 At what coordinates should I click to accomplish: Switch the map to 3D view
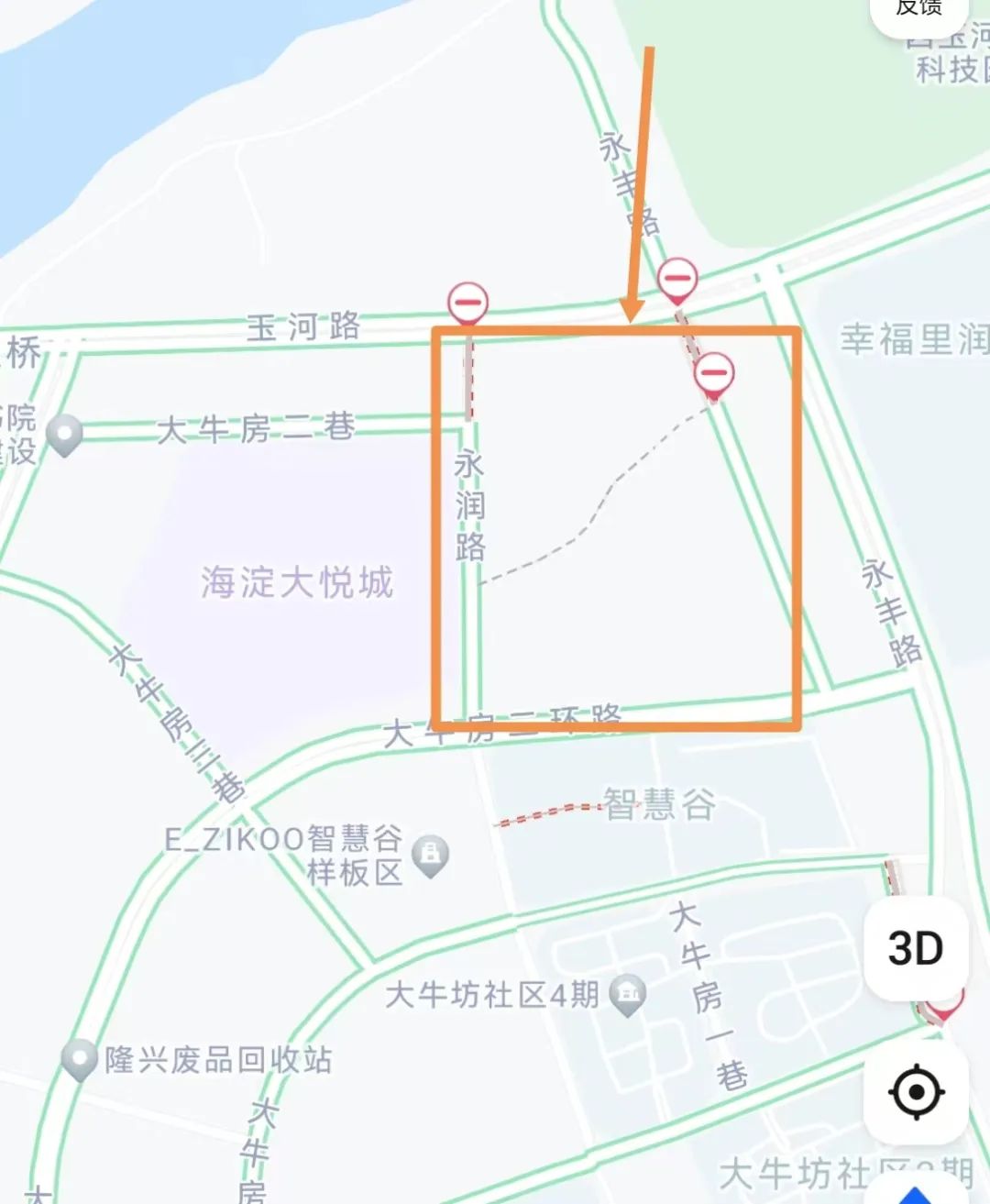916,948
